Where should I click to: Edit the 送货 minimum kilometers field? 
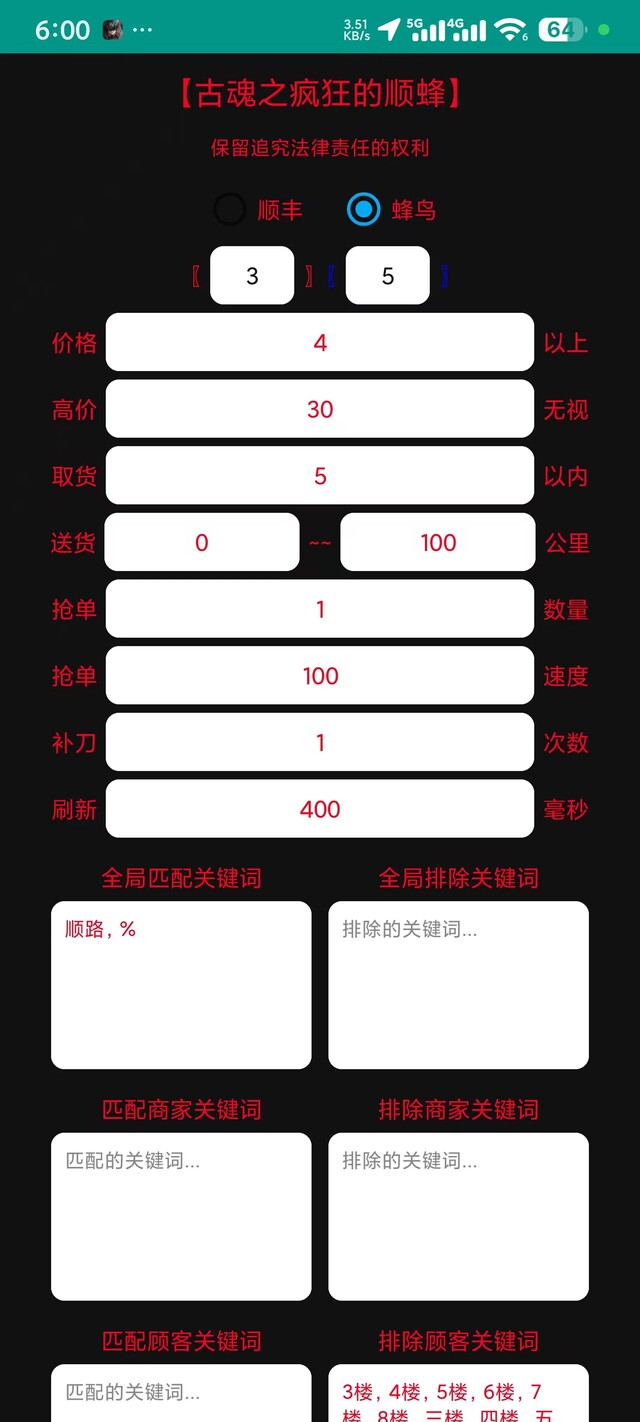202,542
